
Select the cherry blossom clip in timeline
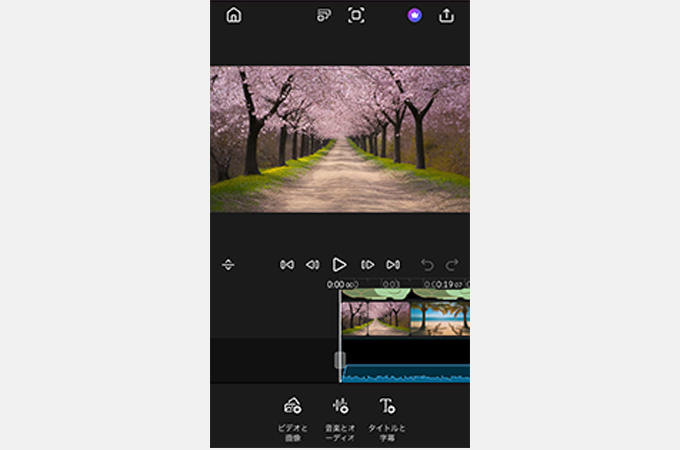click(x=374, y=318)
